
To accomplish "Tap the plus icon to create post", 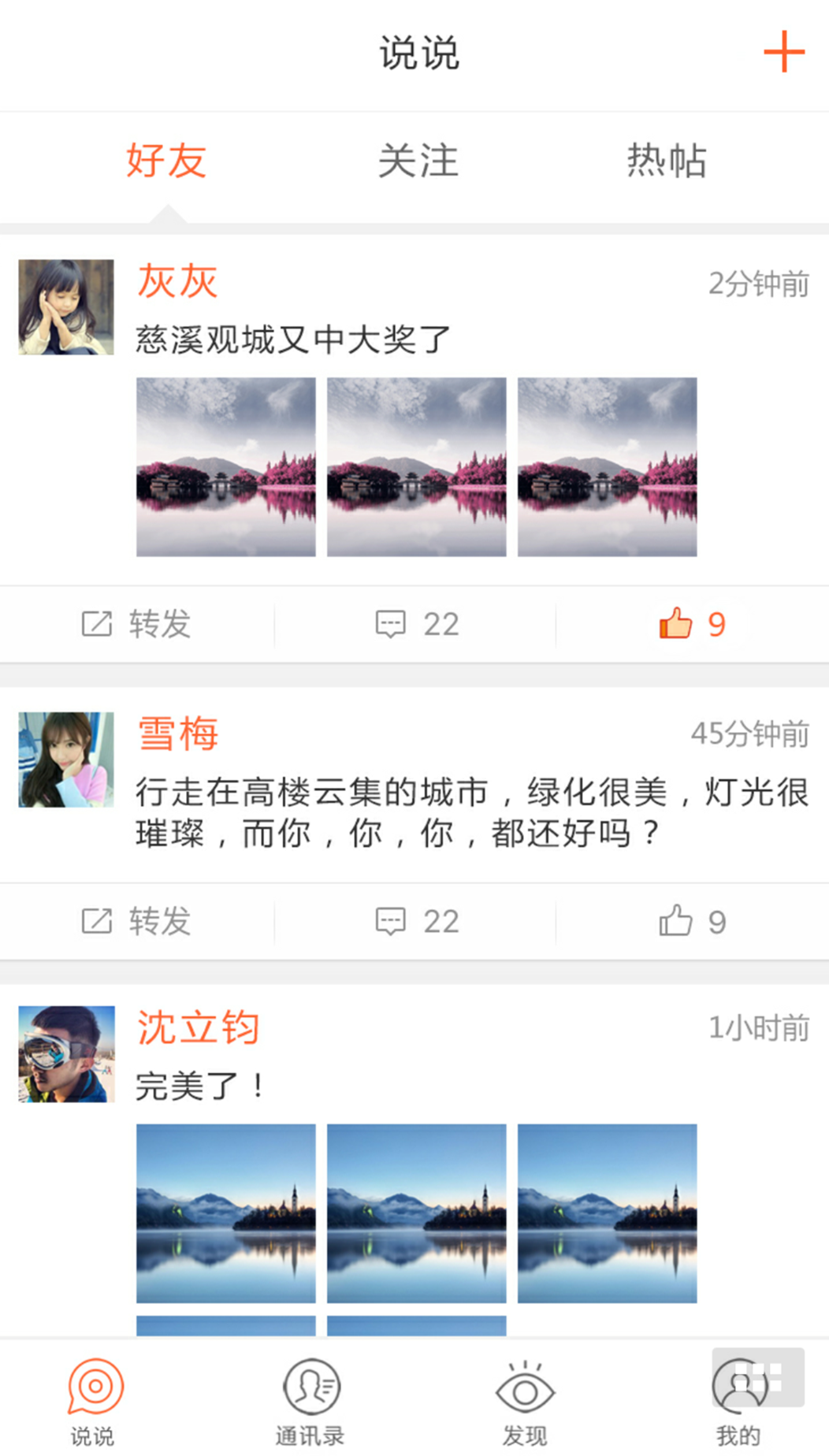I will pyautogui.click(x=783, y=52).
